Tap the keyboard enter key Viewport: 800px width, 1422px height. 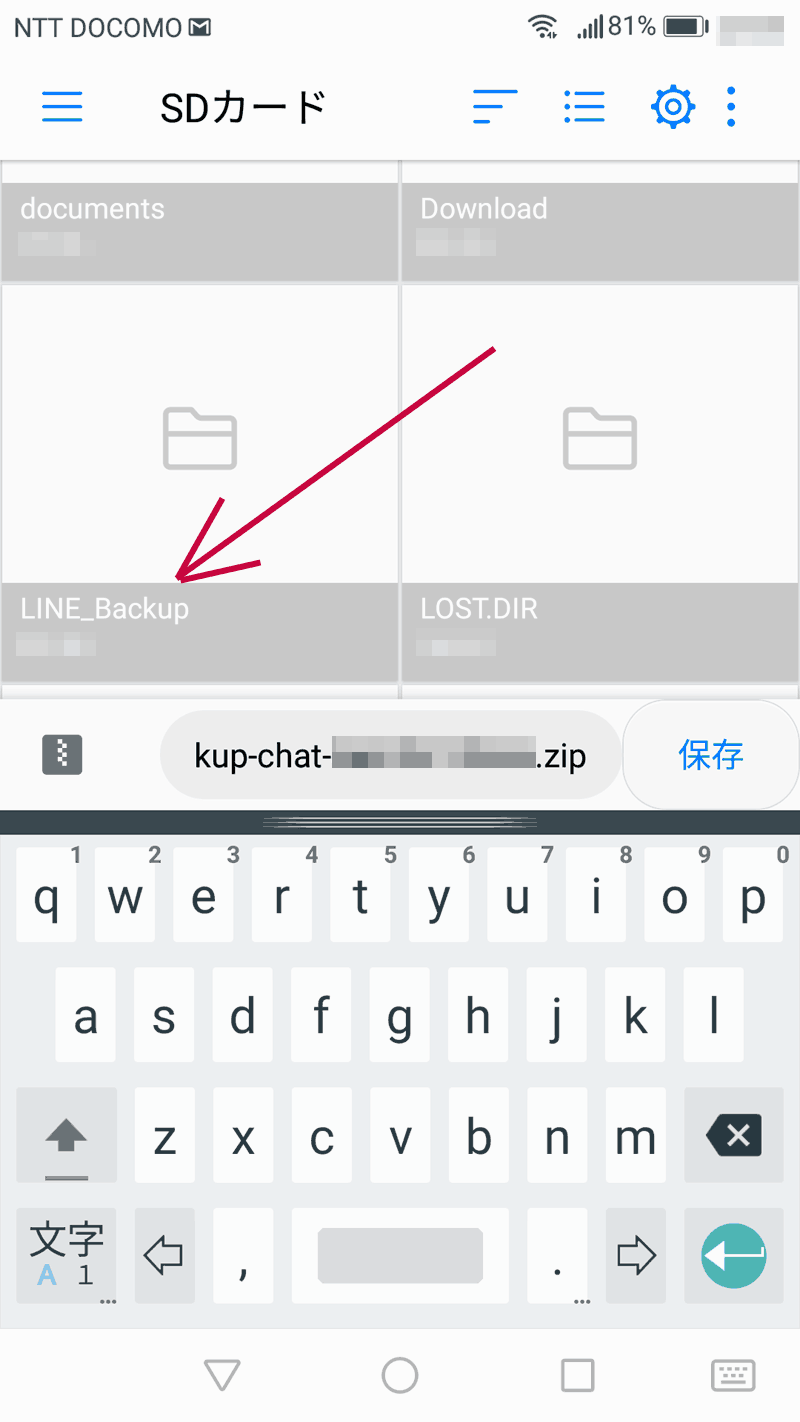point(733,1255)
